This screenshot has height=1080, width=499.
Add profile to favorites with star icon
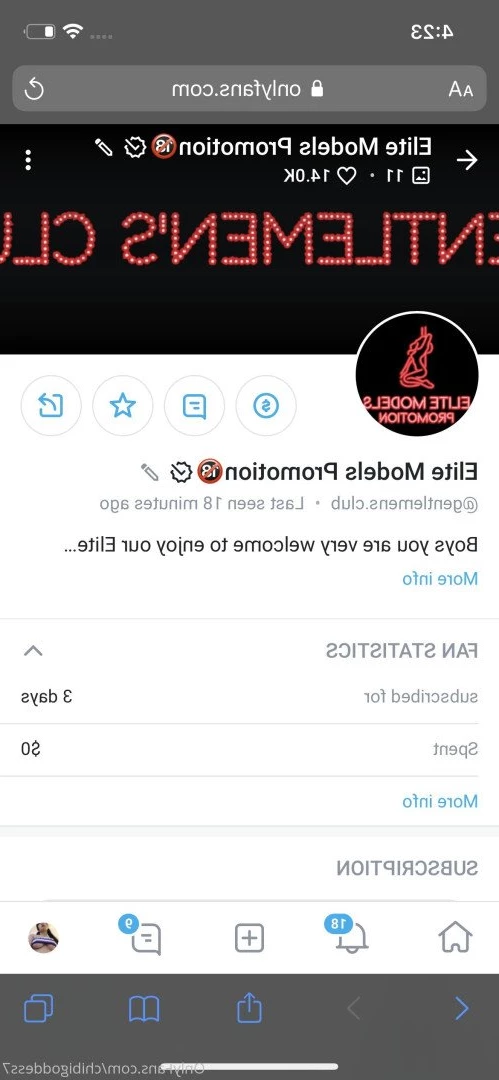pyautogui.click(x=123, y=406)
